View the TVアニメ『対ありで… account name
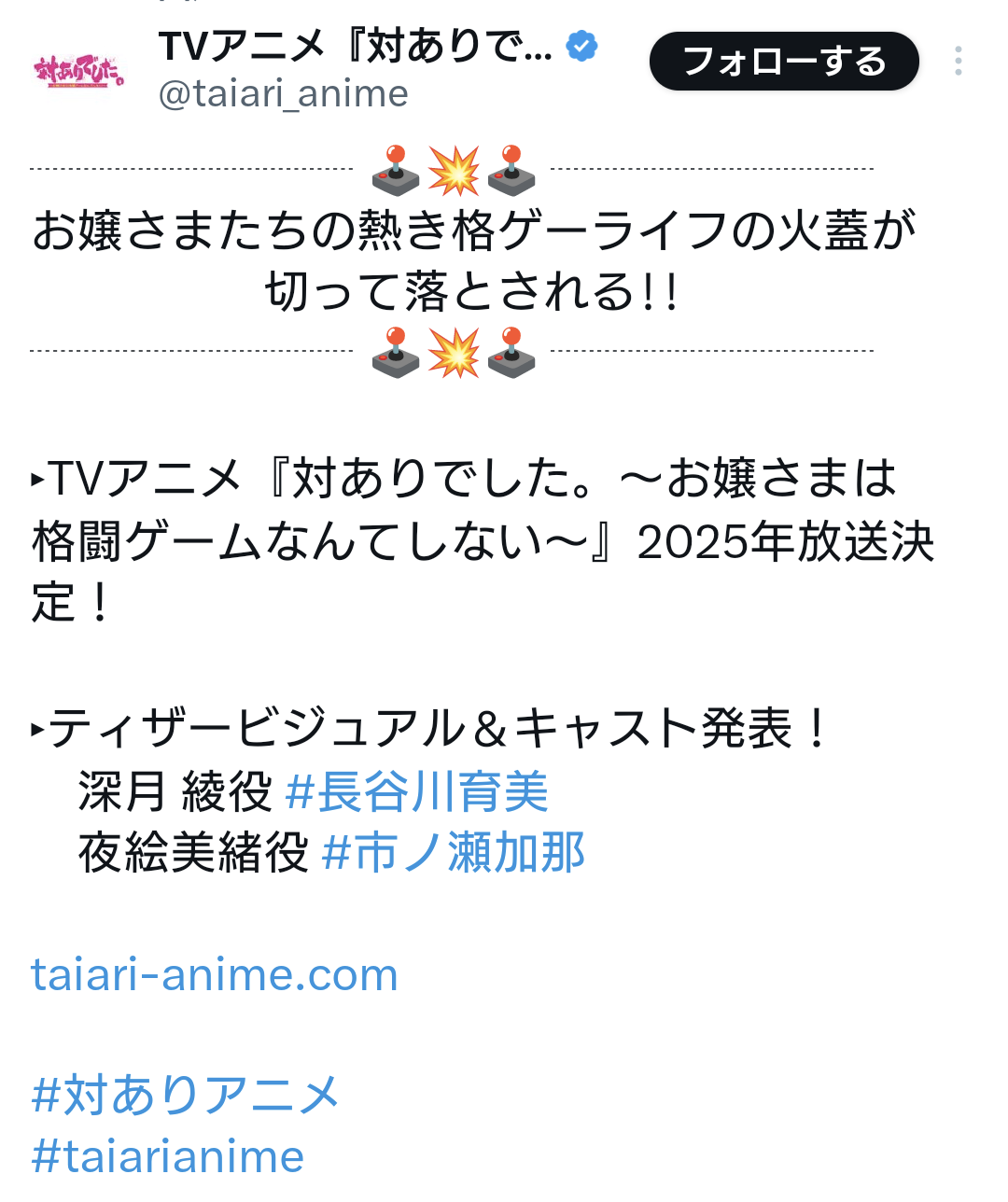1008x1202 pixels. [x=355, y=46]
